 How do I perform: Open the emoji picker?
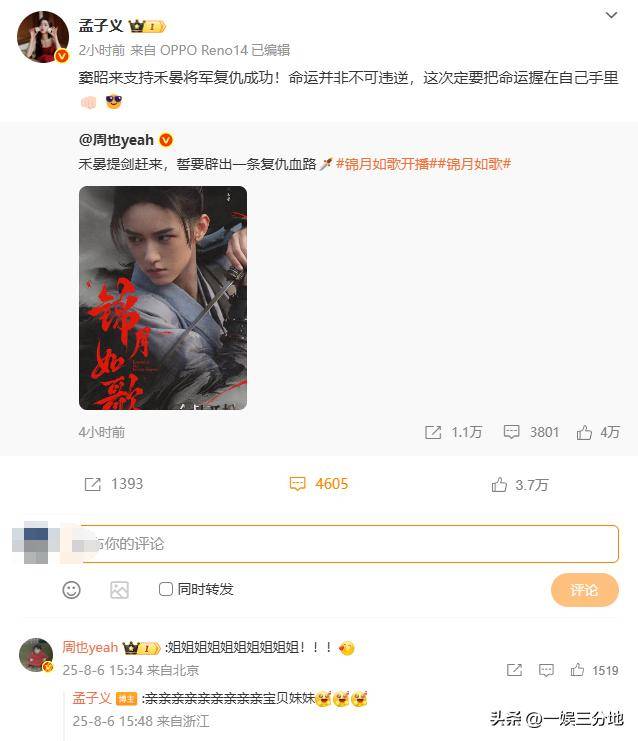[71, 590]
